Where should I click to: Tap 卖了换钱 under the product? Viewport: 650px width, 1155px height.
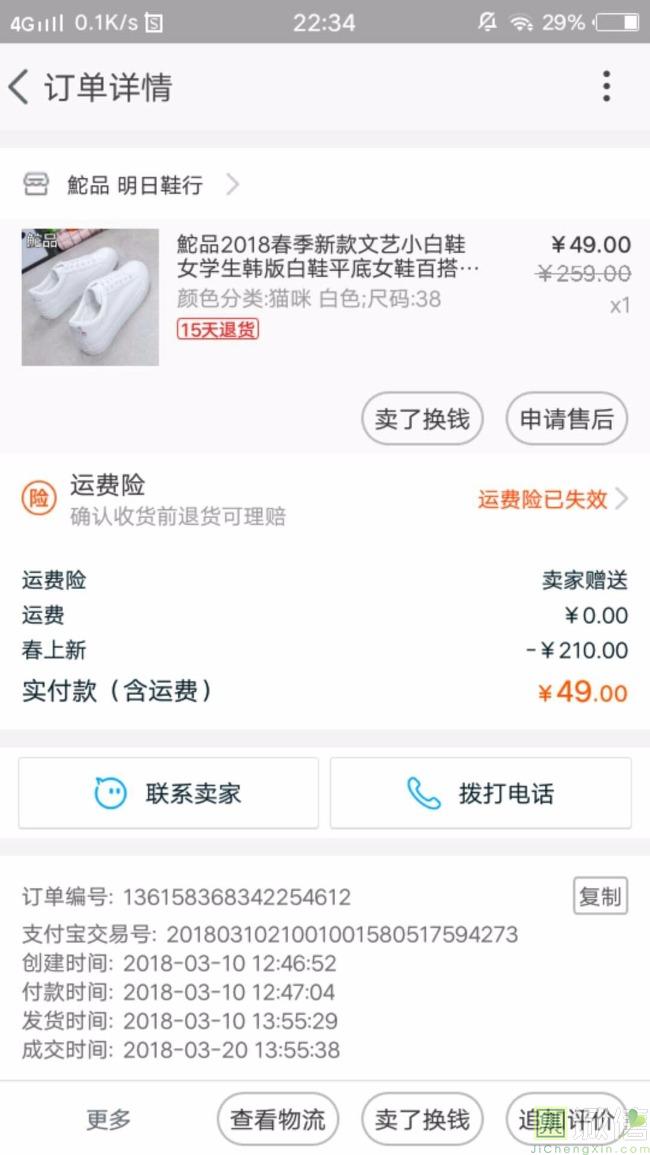pos(422,419)
